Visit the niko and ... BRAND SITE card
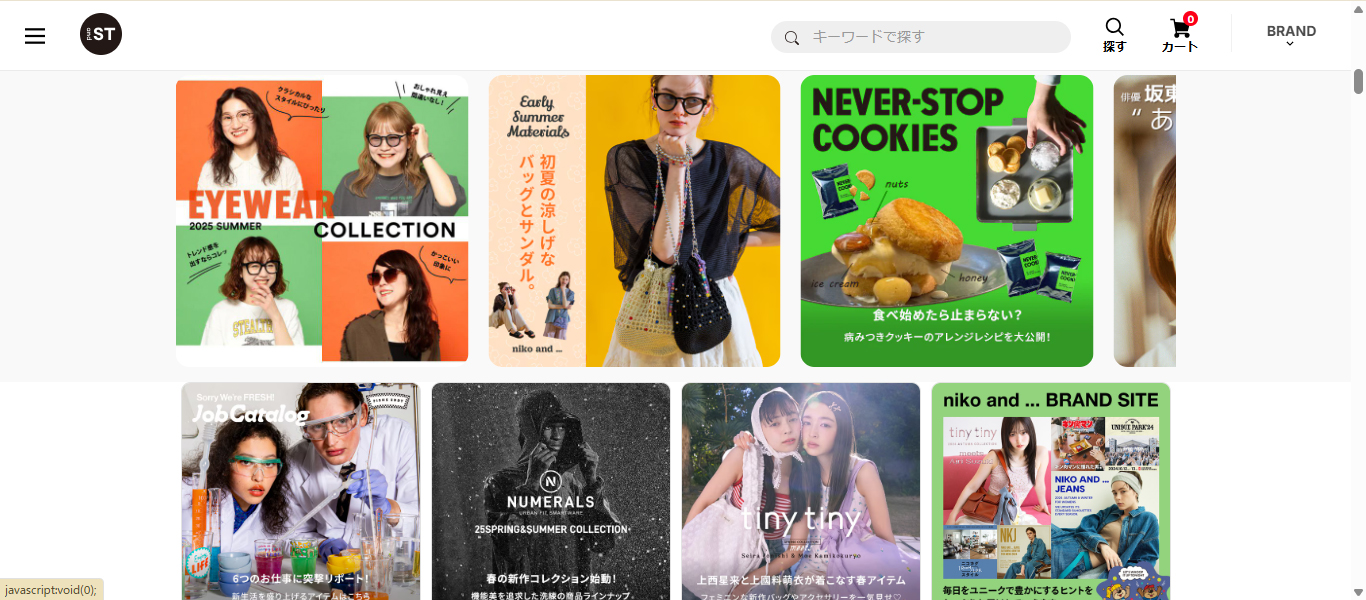 pos(1050,490)
